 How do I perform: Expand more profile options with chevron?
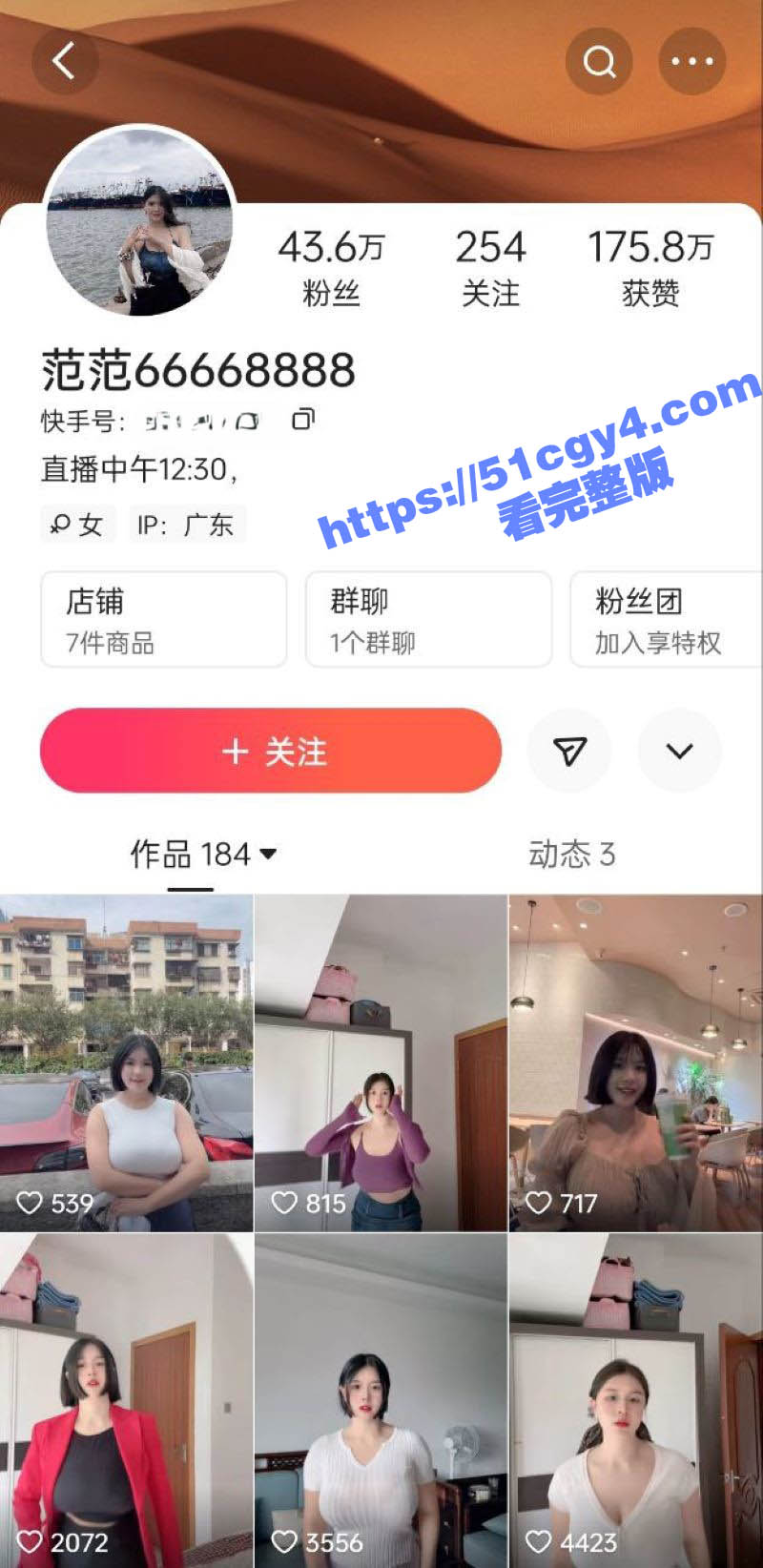[x=679, y=751]
